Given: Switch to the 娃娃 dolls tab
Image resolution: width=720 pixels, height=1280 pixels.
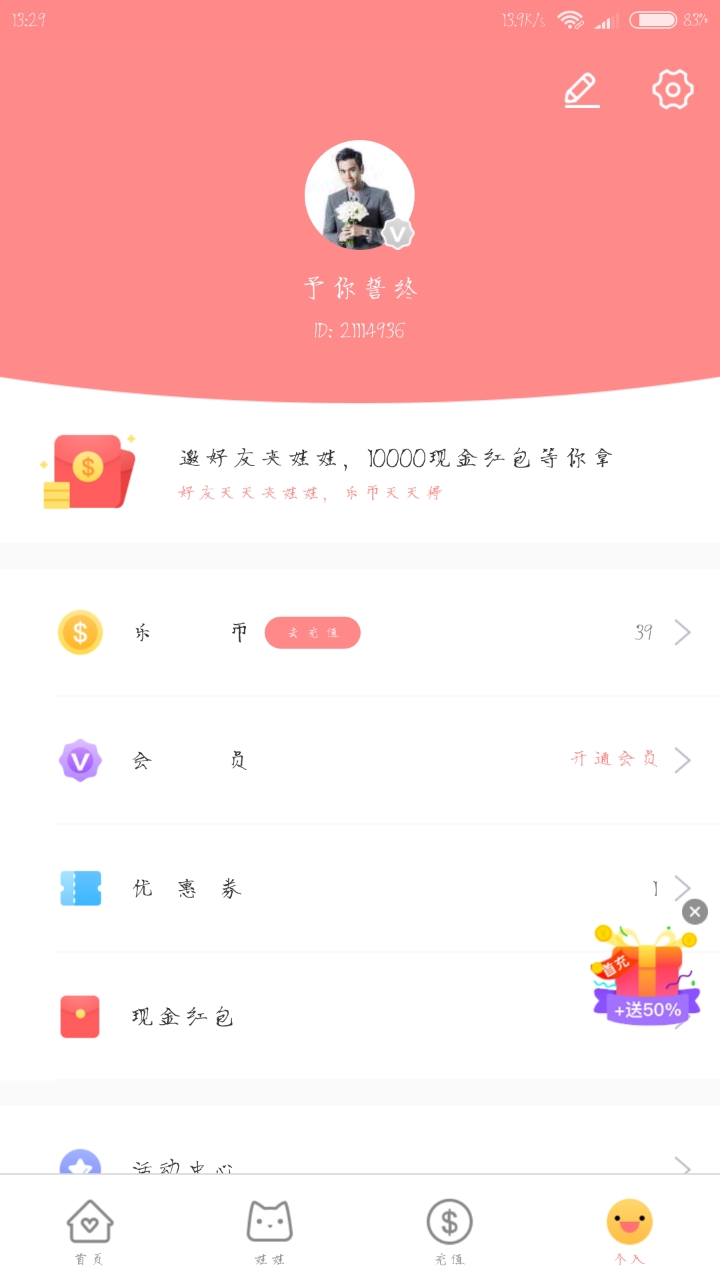Looking at the screenshot, I should tap(270, 1232).
